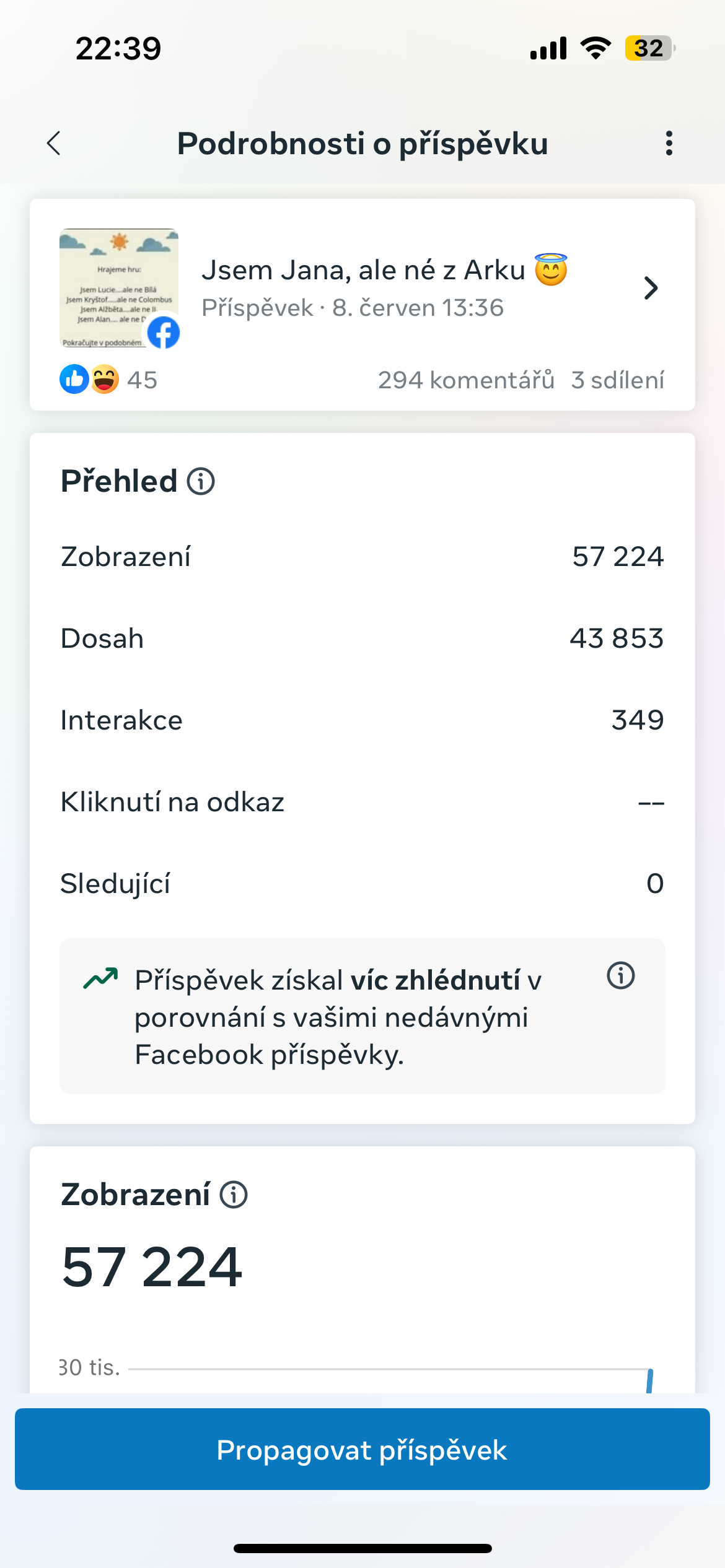Tap the info icon beside Přehled
The image size is (725, 1568).
201,481
